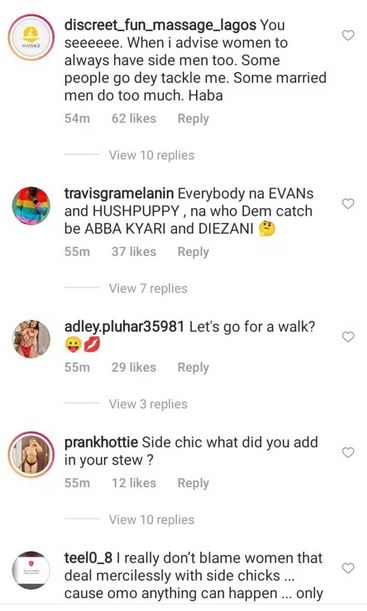Image resolution: width=367 pixels, height=611 pixels.
Task: Like travisgramelanin's comment with the heart
Action: coord(348,203)
